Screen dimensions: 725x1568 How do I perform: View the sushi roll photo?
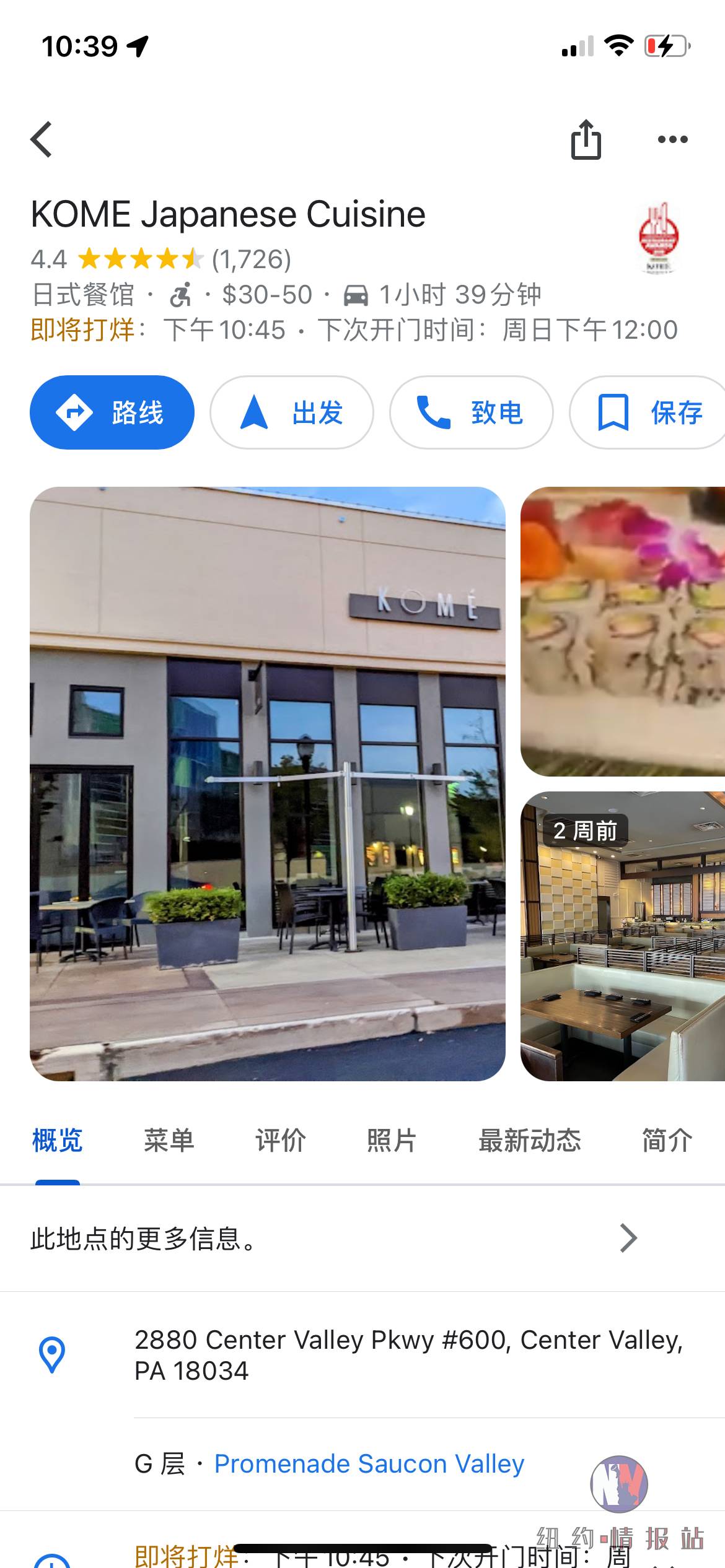tap(623, 632)
